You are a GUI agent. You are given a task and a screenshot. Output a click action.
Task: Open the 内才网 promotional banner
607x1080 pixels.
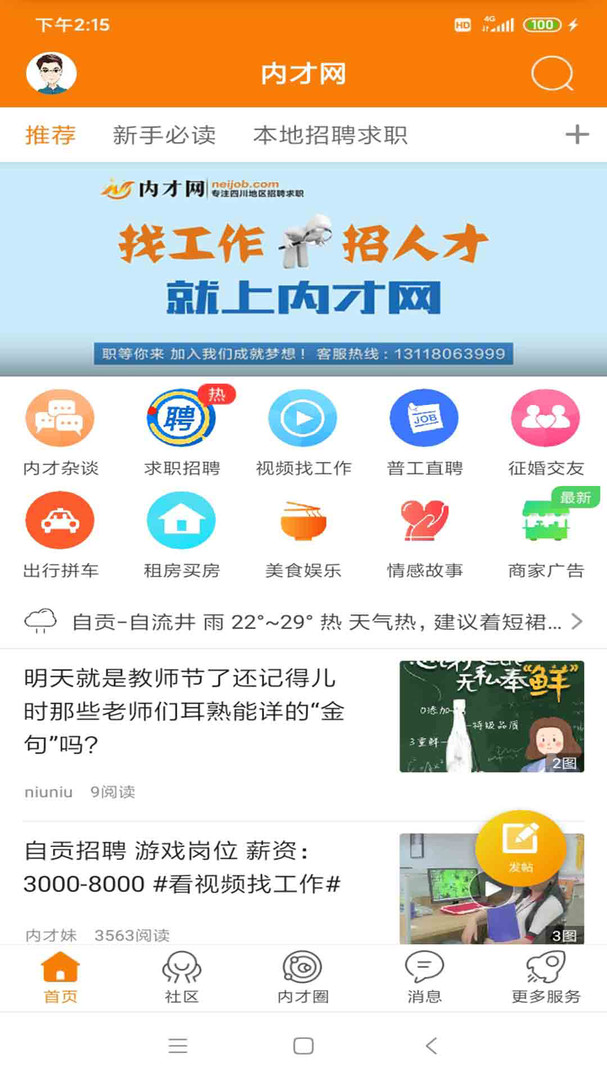click(x=303, y=270)
